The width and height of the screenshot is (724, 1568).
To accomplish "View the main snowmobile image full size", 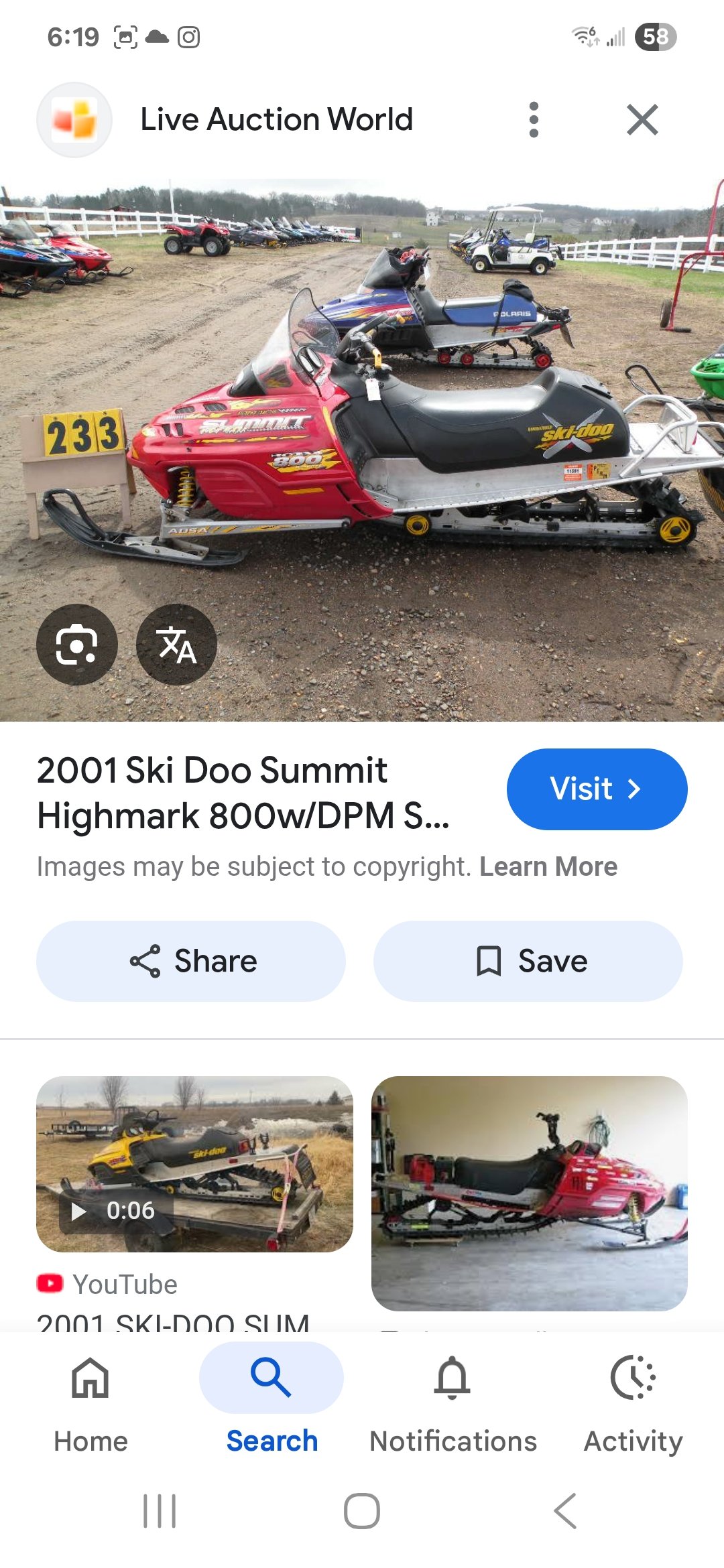I will point(362,450).
